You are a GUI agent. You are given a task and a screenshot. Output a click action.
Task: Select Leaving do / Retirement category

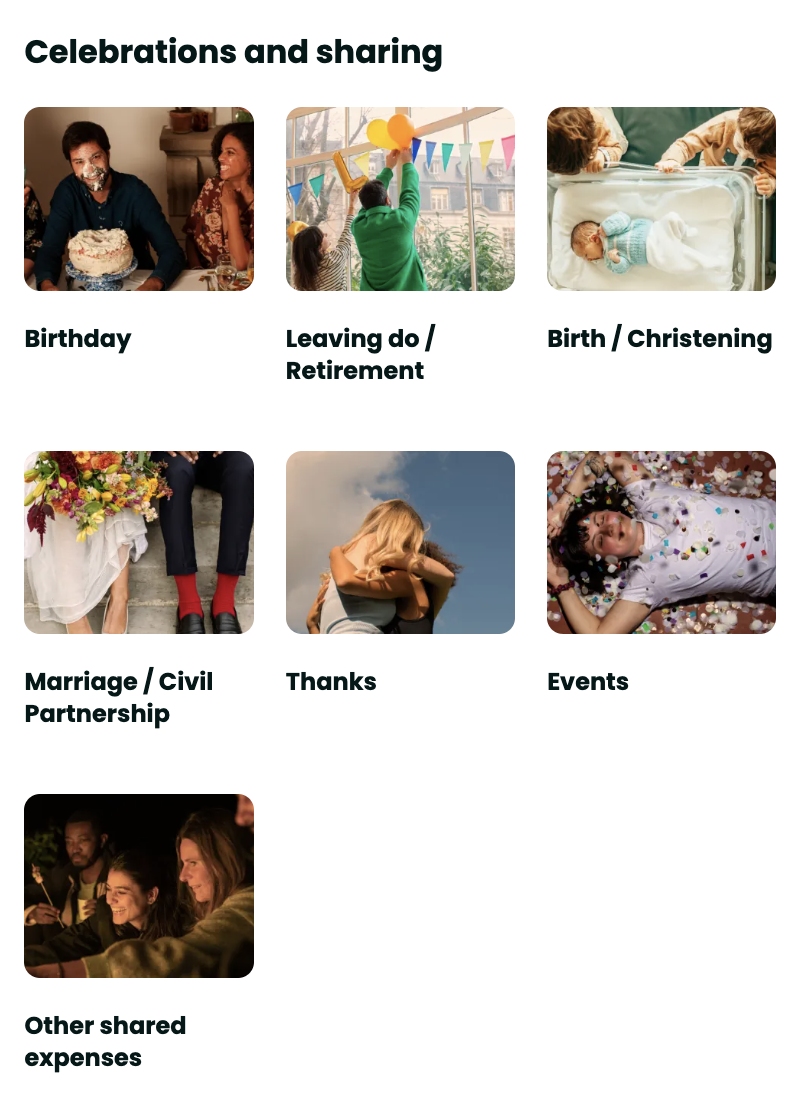(400, 199)
